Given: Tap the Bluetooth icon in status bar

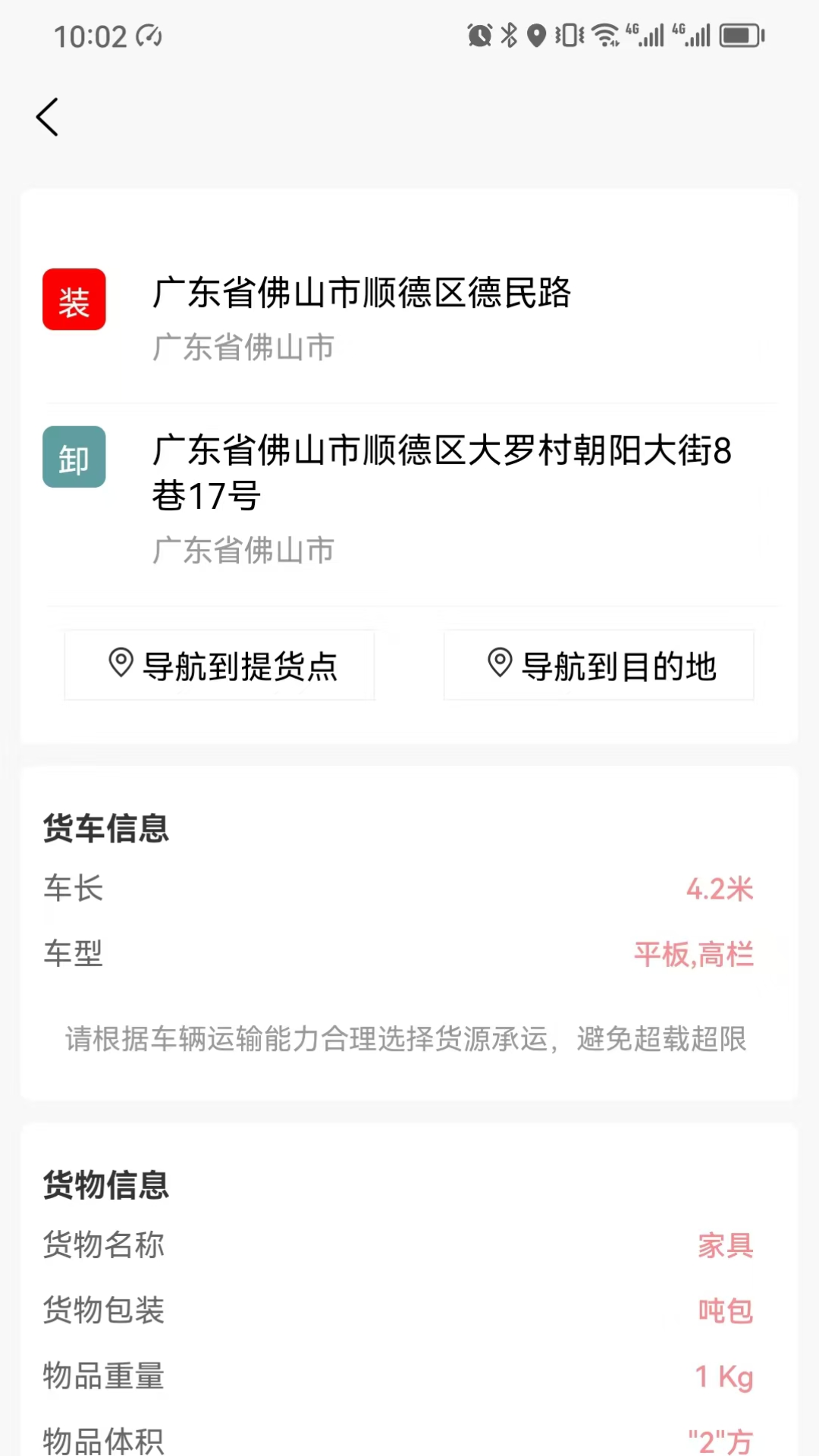Looking at the screenshot, I should (x=510, y=35).
